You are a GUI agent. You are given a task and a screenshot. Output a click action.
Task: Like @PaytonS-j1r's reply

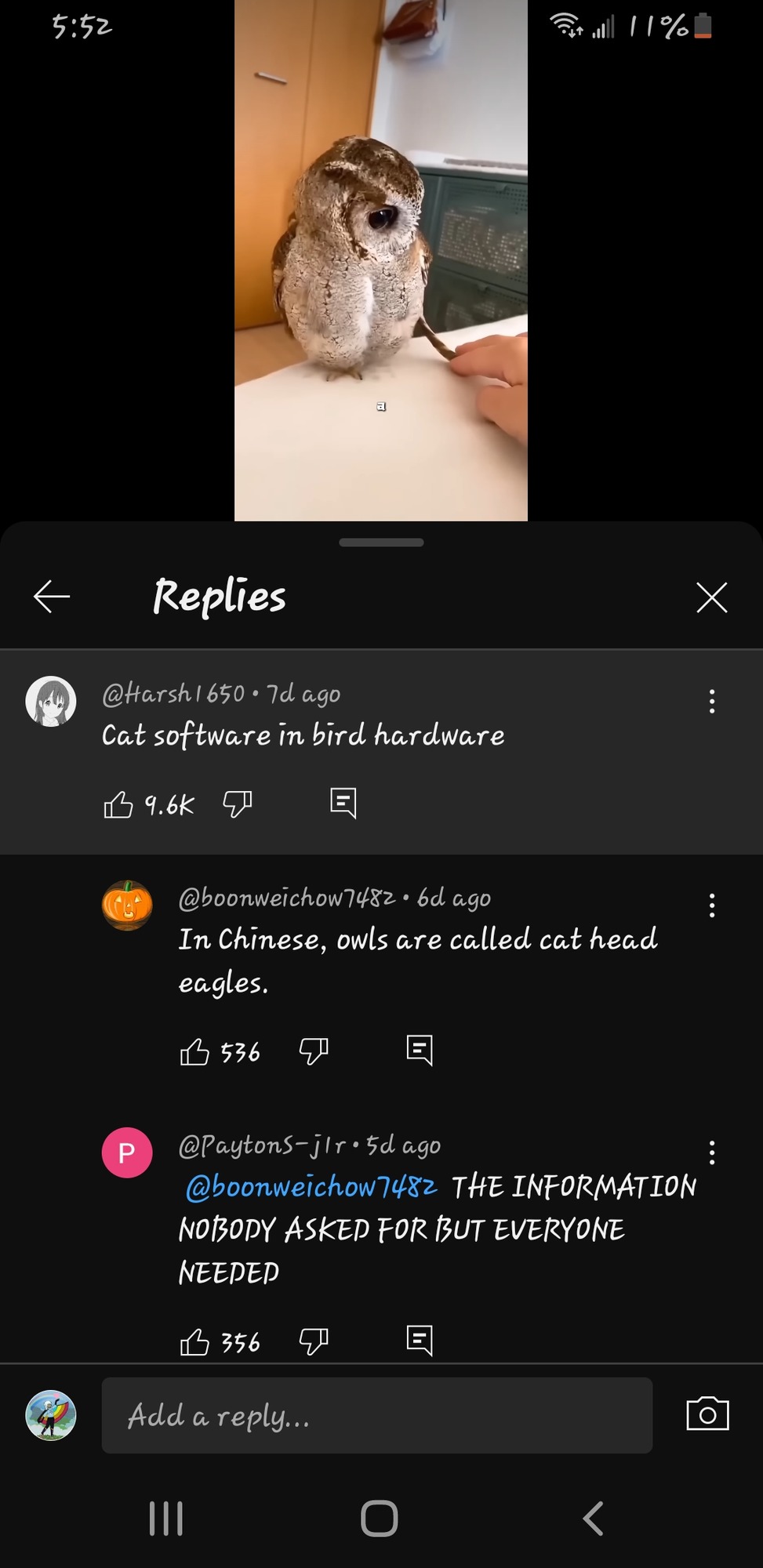[x=194, y=1342]
